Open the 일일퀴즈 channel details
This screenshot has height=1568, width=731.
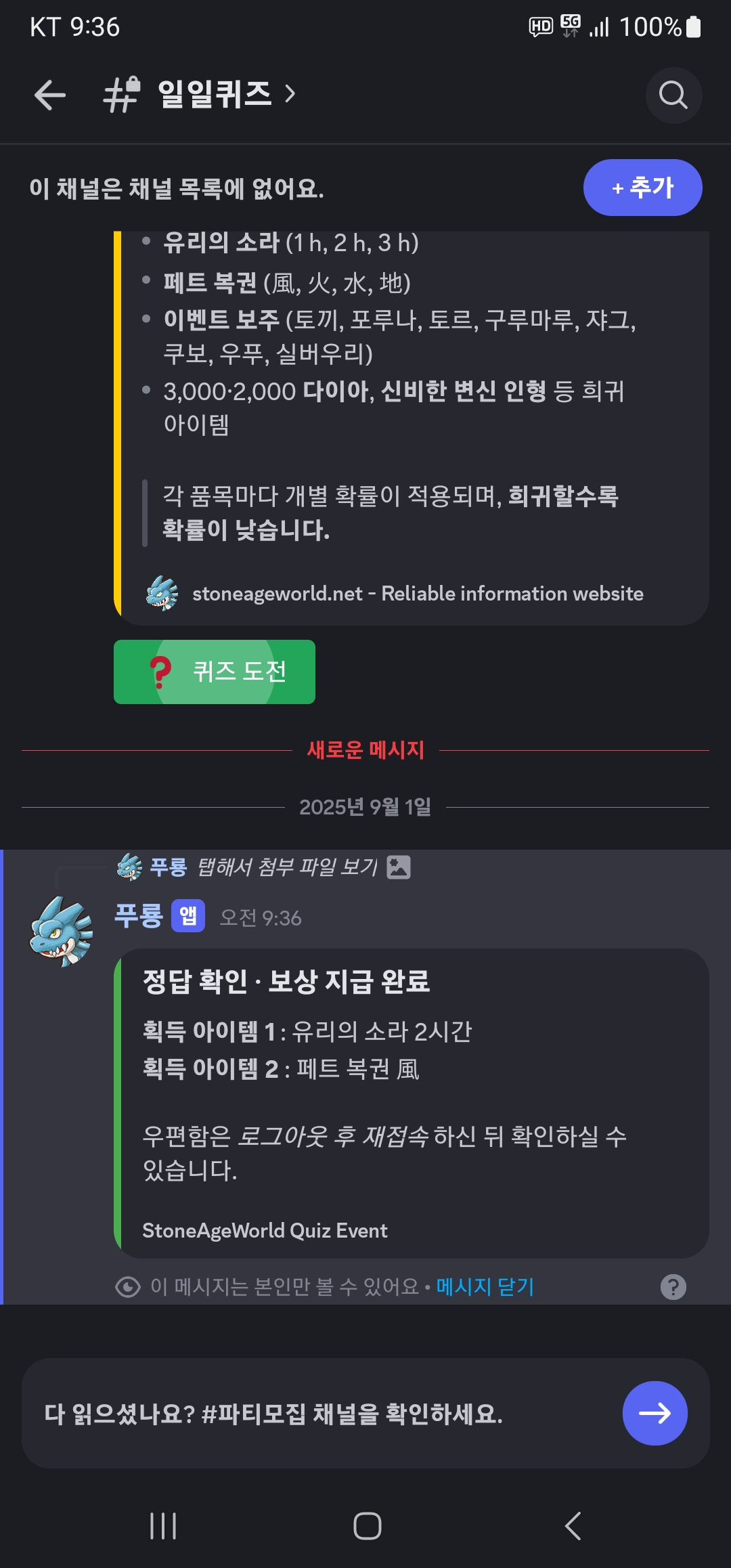pos(215,94)
